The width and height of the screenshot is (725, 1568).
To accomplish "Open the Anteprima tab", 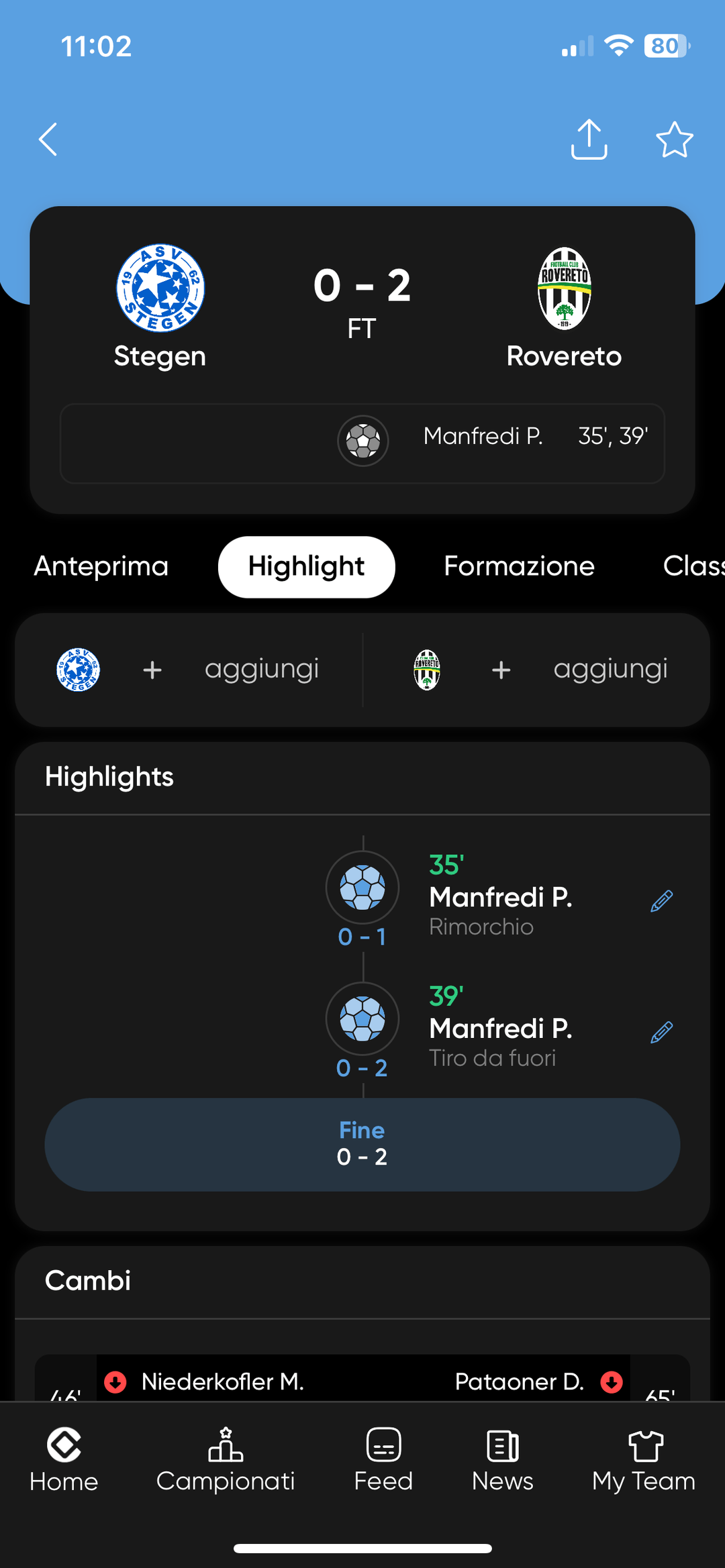I will click(x=101, y=566).
